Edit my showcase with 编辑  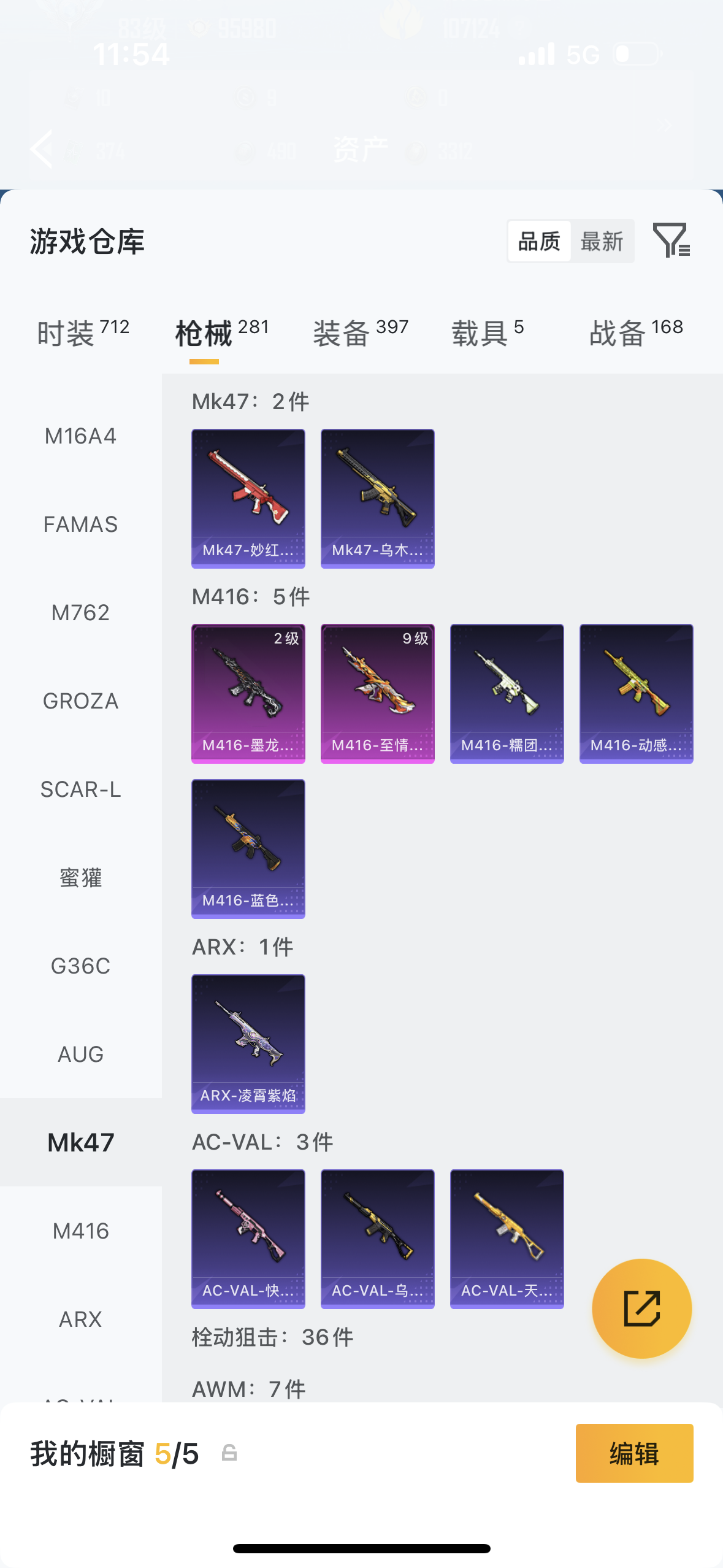[x=634, y=1453]
